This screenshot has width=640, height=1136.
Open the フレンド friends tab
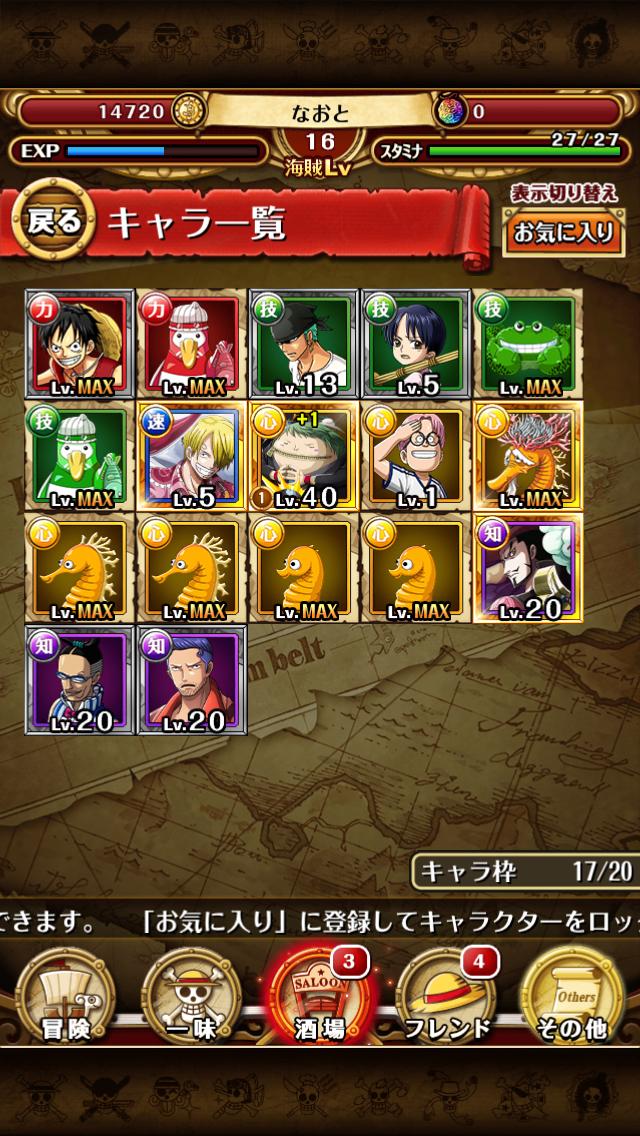click(x=447, y=995)
